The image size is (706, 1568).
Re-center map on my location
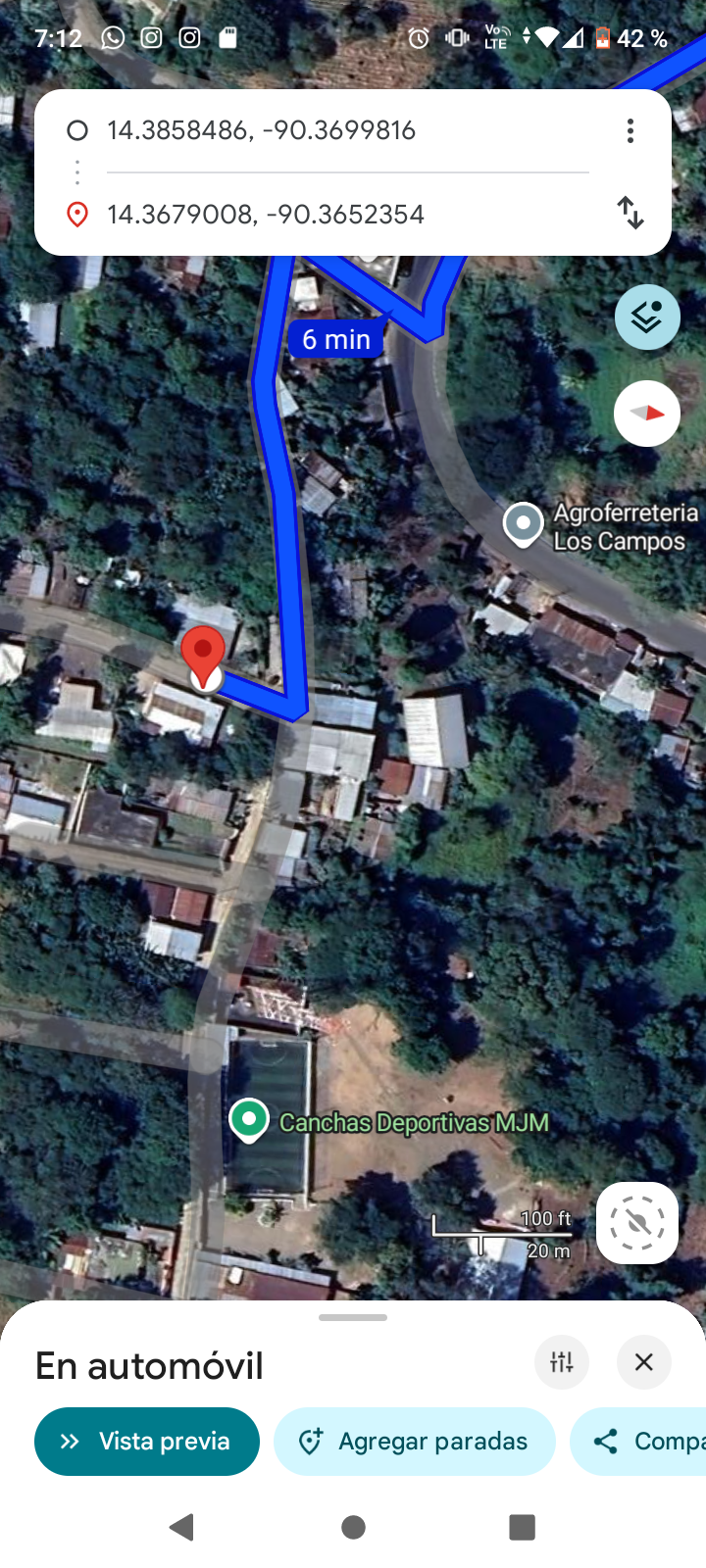[637, 1223]
